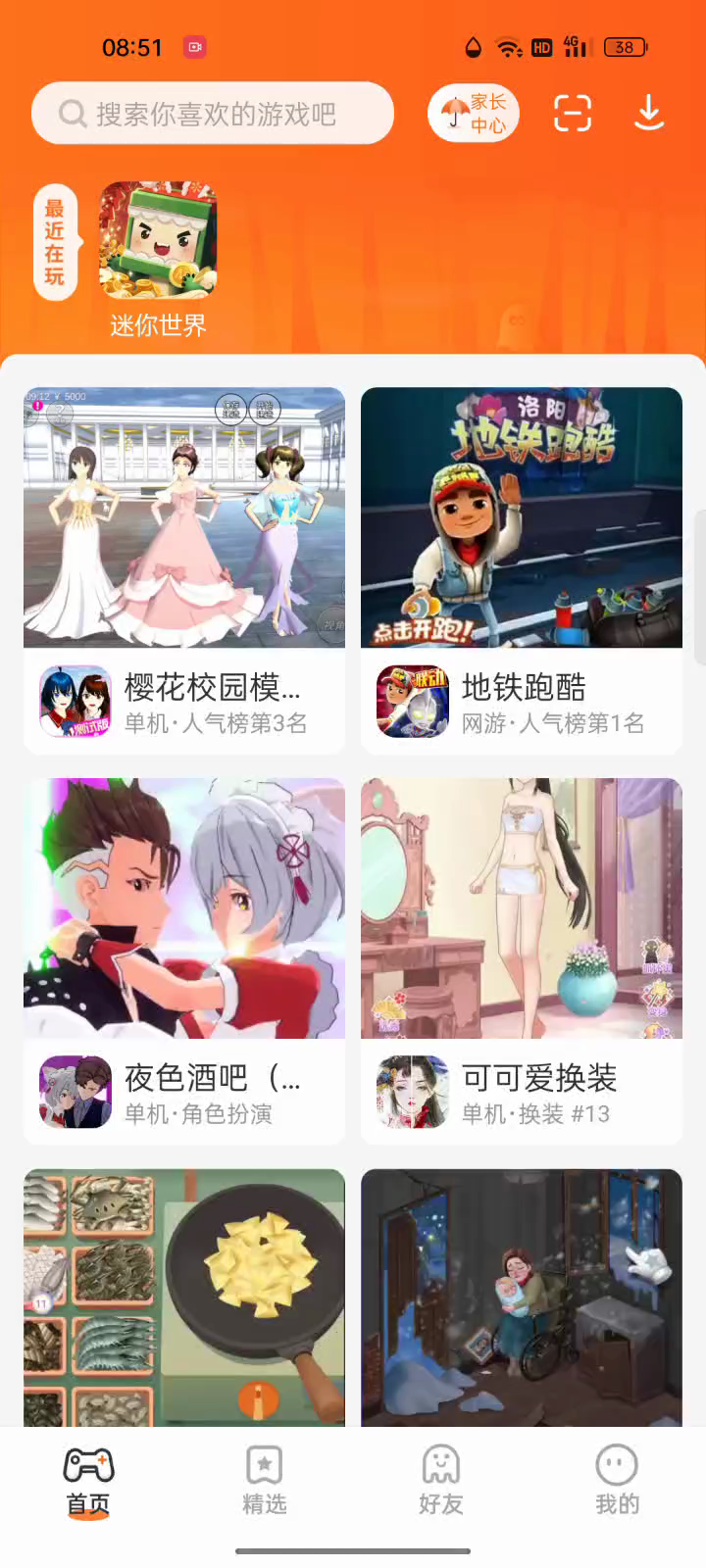Switch to the 精选 tab

pos(265,1482)
